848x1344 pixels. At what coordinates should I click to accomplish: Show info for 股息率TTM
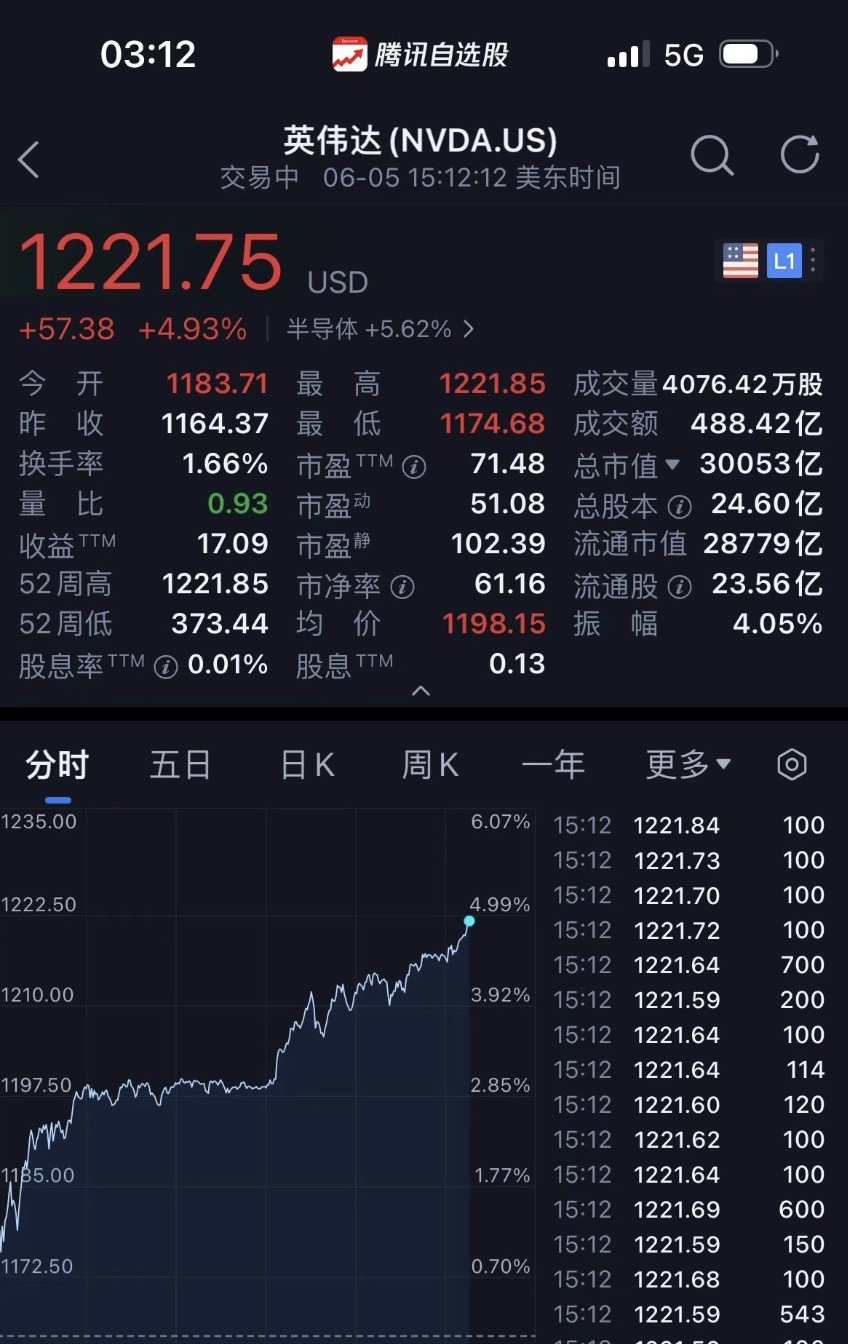pyautogui.click(x=166, y=667)
